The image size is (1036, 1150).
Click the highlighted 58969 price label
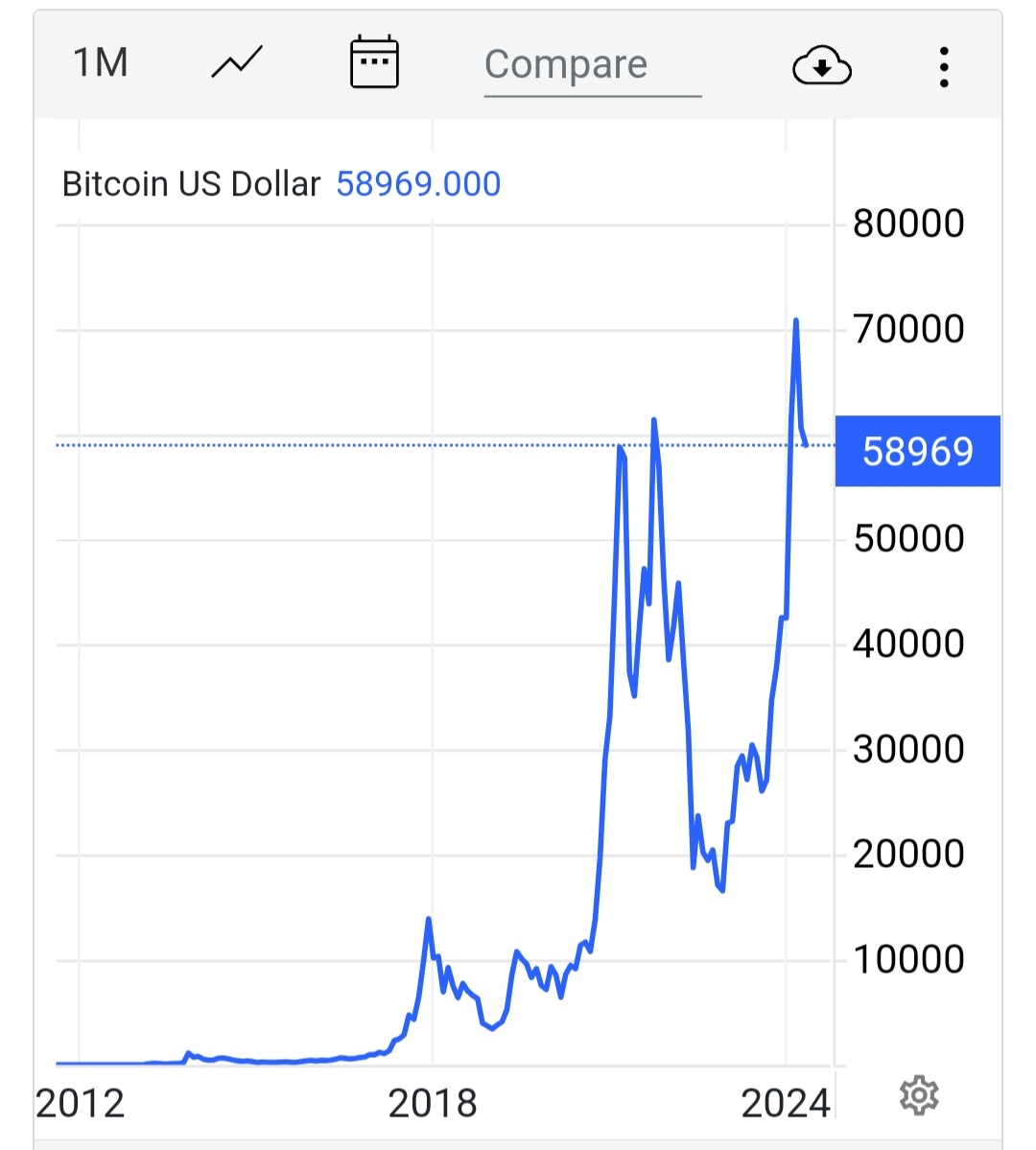pos(918,451)
